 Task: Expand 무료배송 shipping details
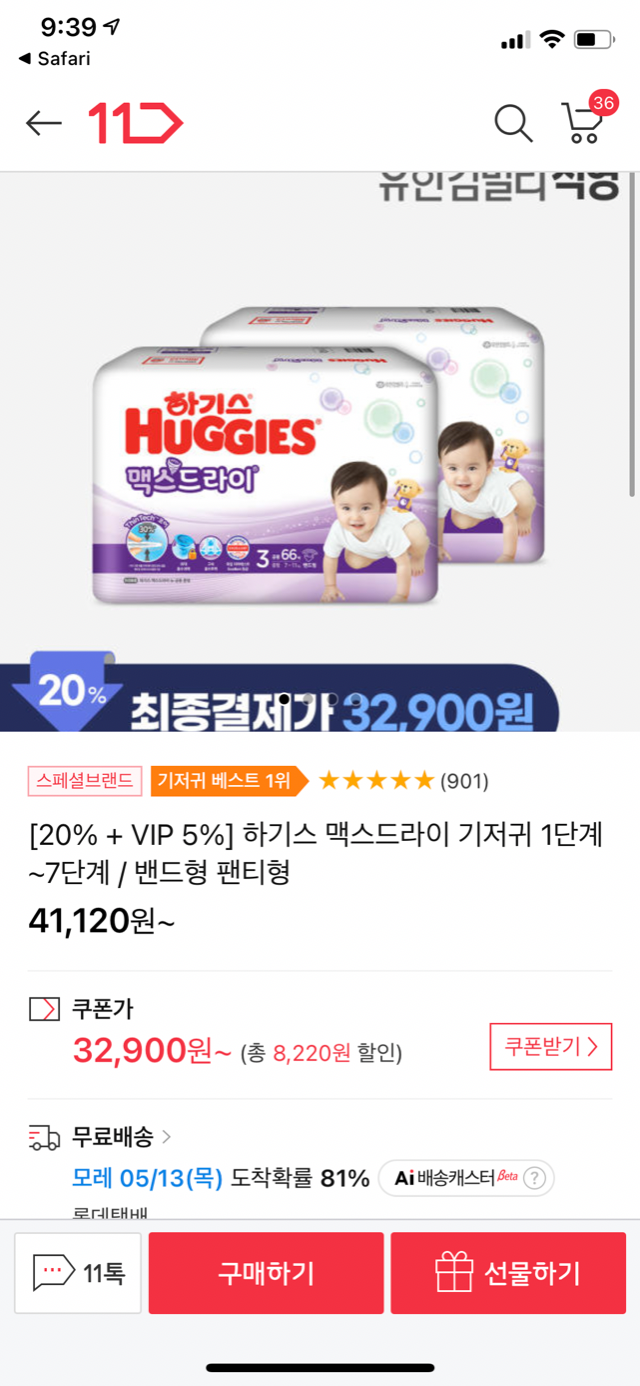[120, 1136]
